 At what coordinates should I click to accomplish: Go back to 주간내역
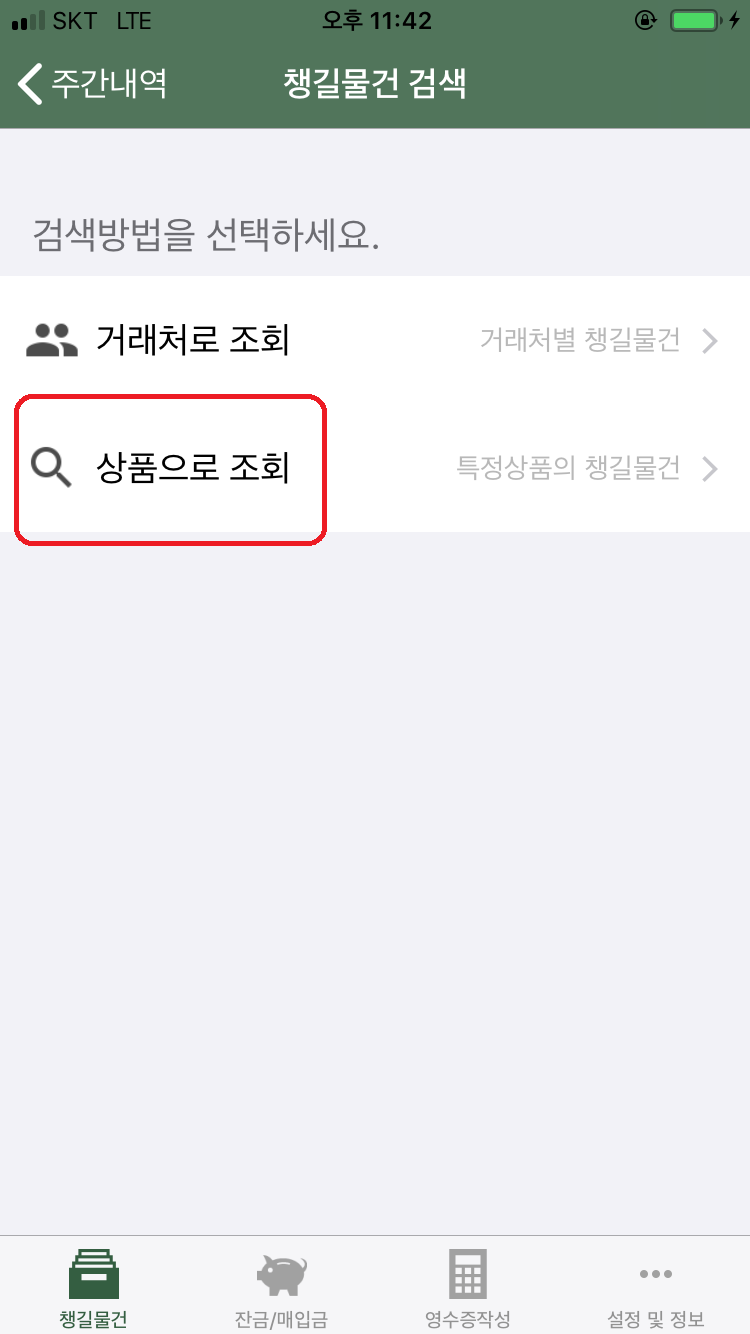92,84
